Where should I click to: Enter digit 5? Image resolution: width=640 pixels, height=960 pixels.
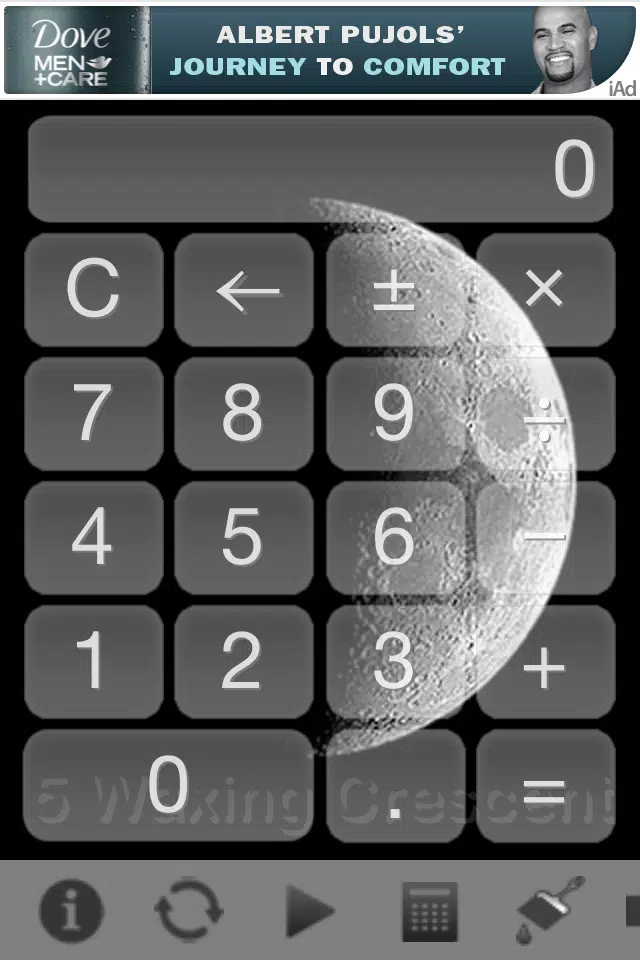tap(244, 538)
